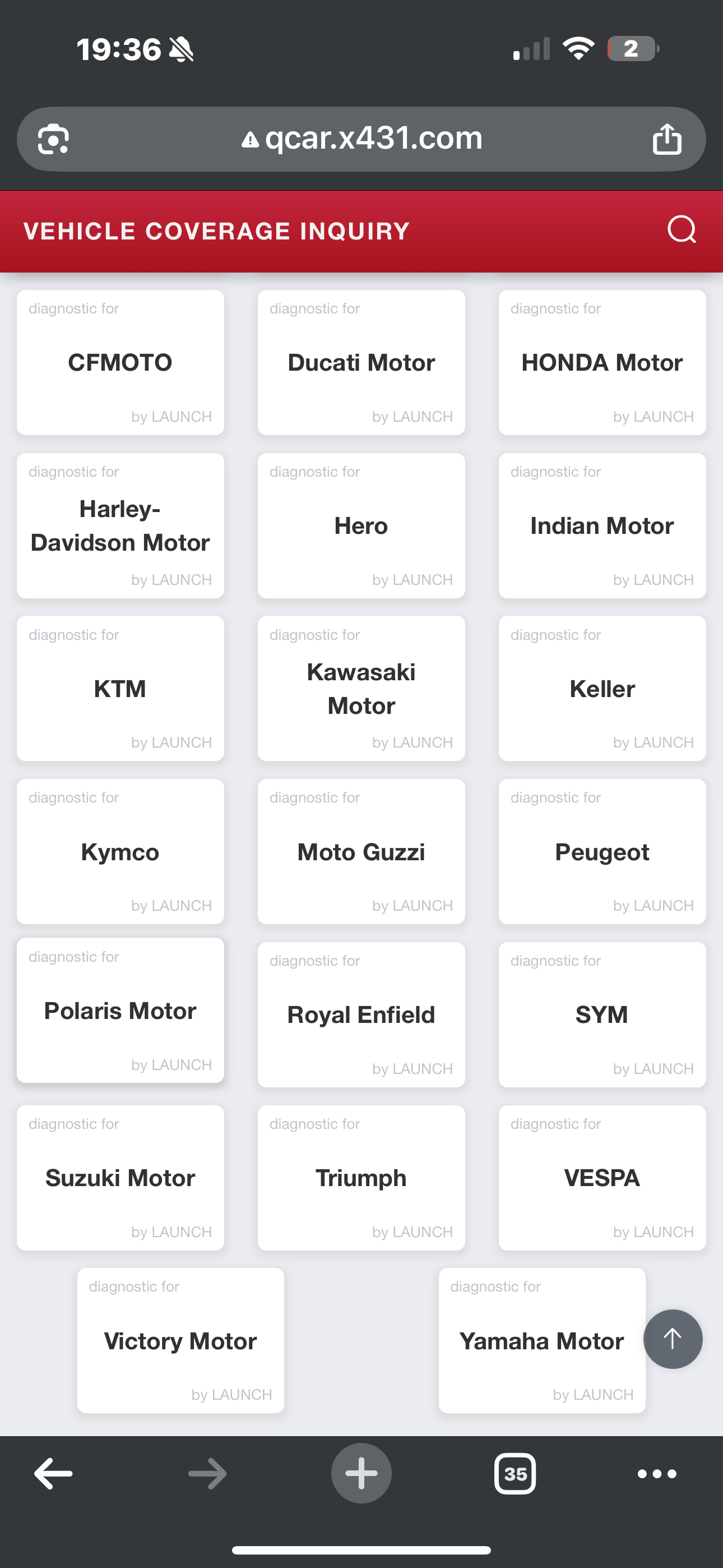Tap the qcar.x431.com address bar
The height and width of the screenshot is (1568, 723).
(361, 139)
